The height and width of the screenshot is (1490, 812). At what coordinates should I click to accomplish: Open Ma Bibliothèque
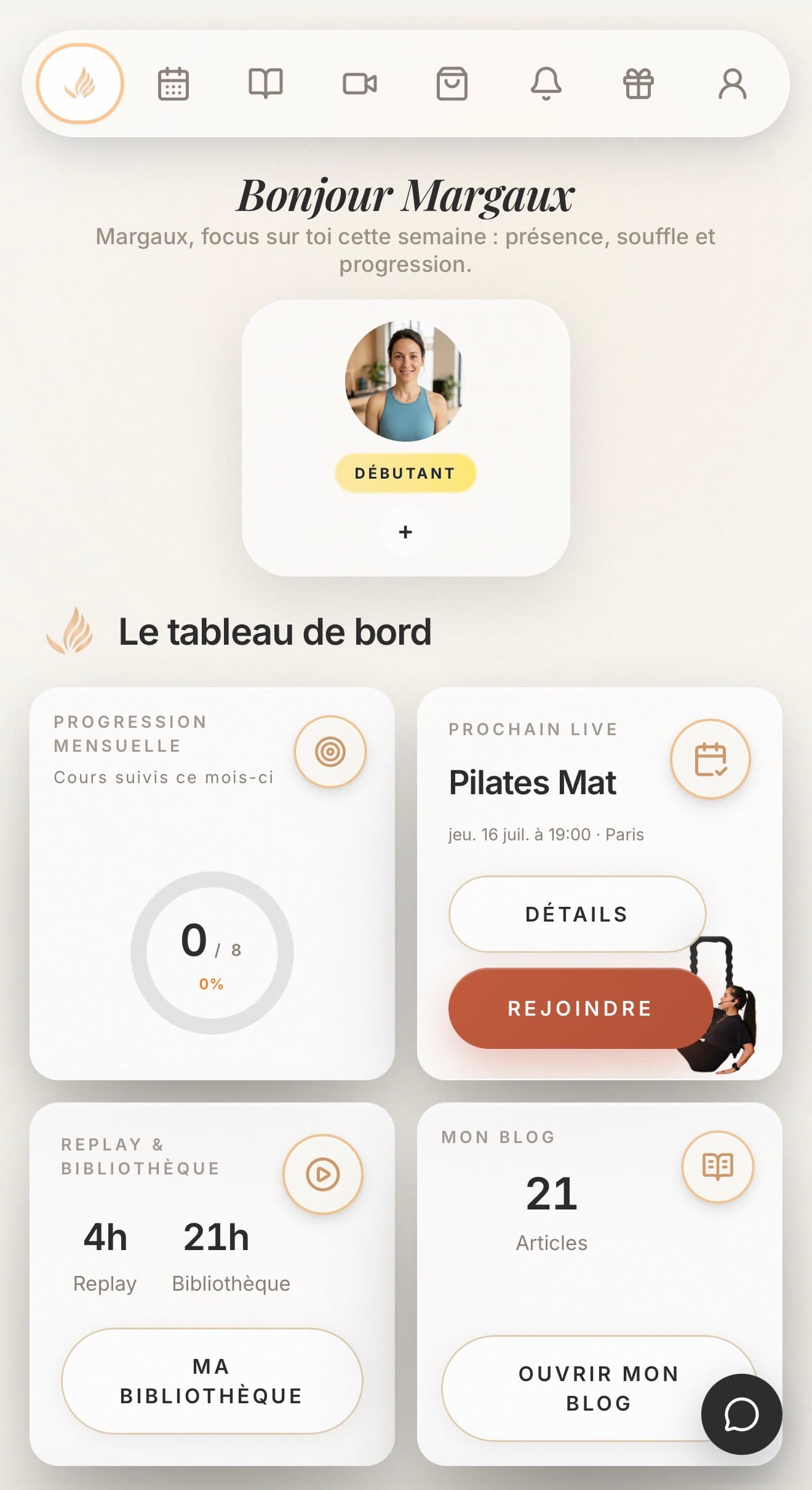tap(212, 1381)
